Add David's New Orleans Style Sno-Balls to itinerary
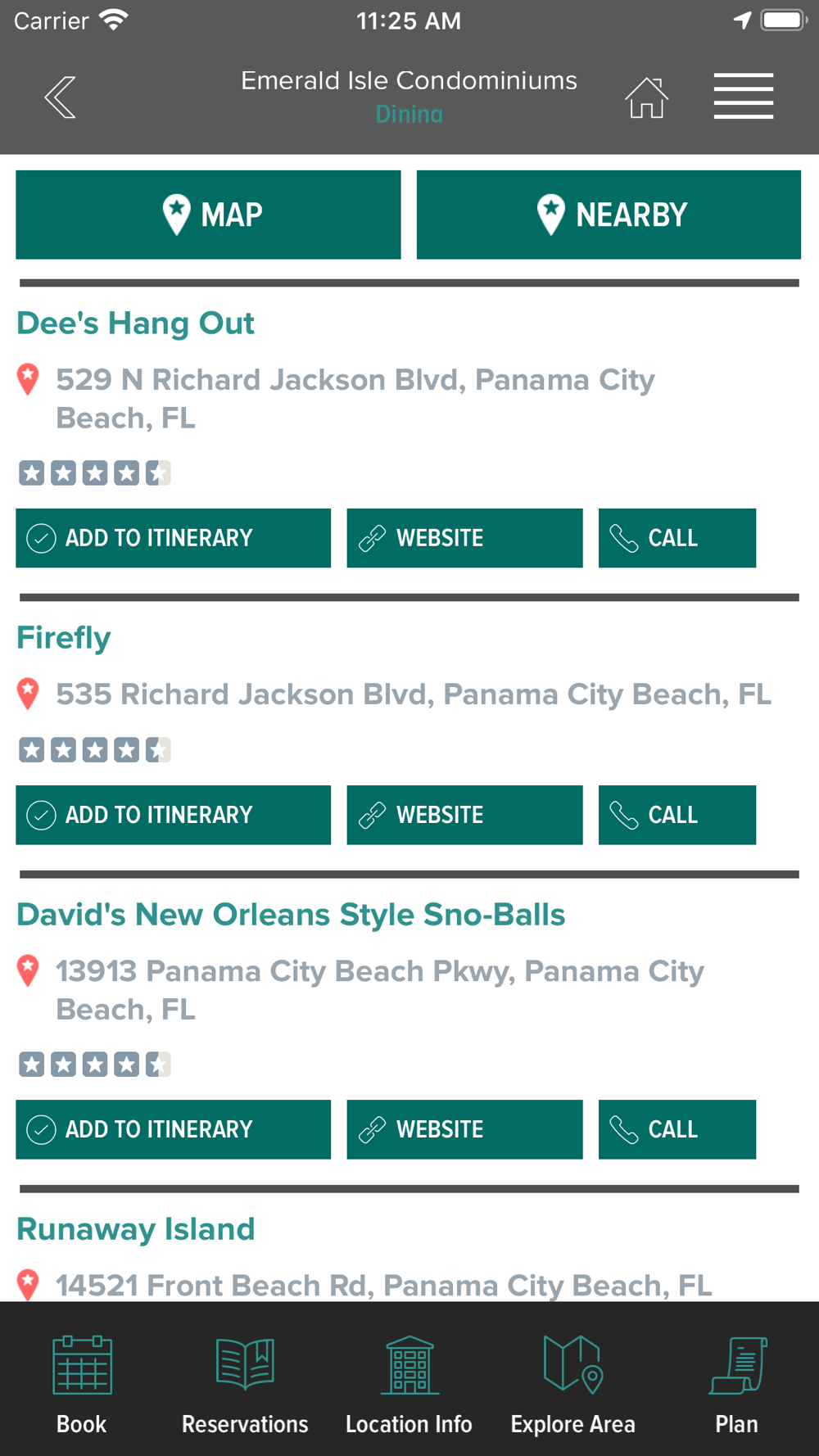Image resolution: width=819 pixels, height=1456 pixels. point(173,1129)
